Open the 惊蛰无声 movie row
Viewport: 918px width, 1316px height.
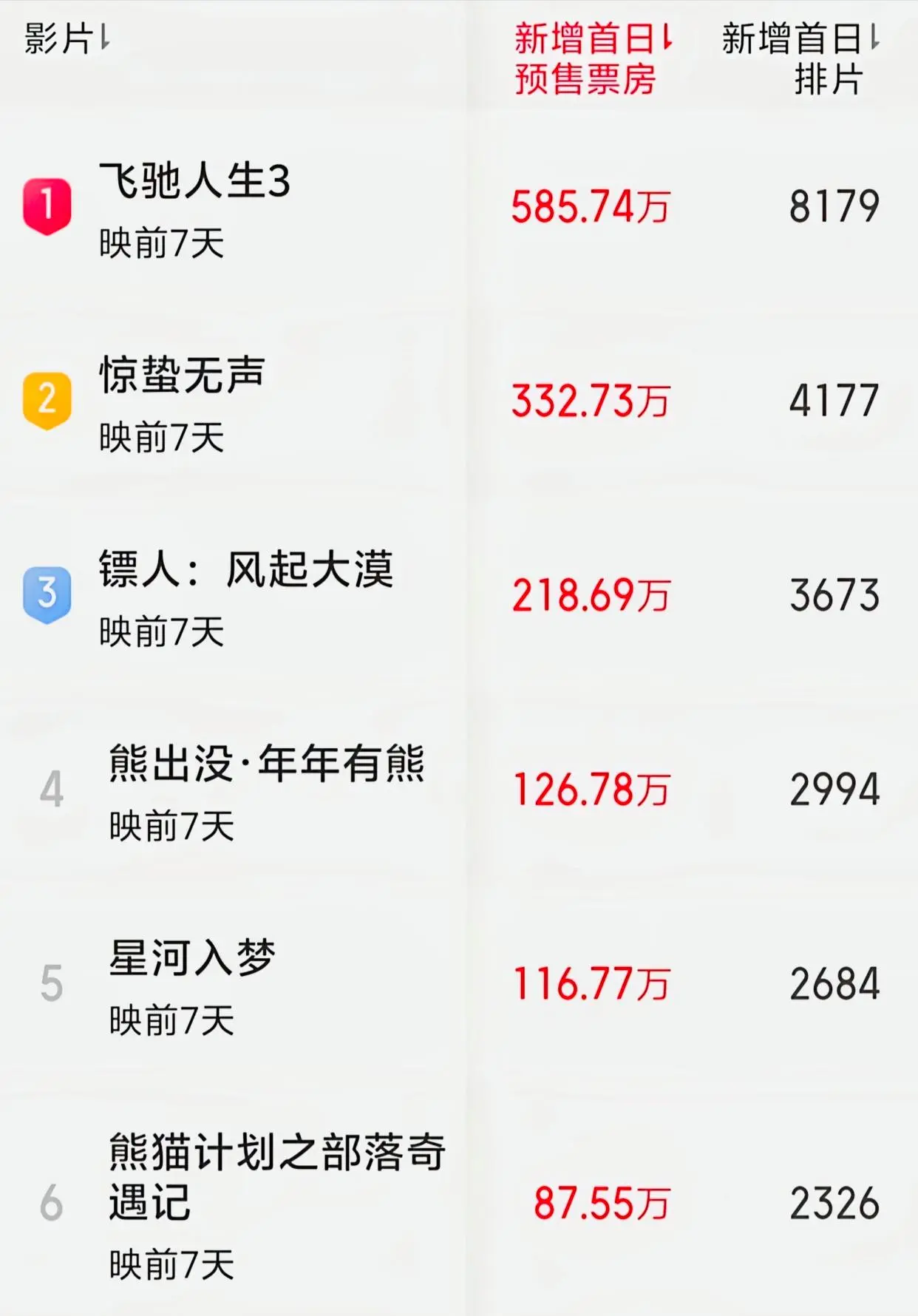(182, 376)
